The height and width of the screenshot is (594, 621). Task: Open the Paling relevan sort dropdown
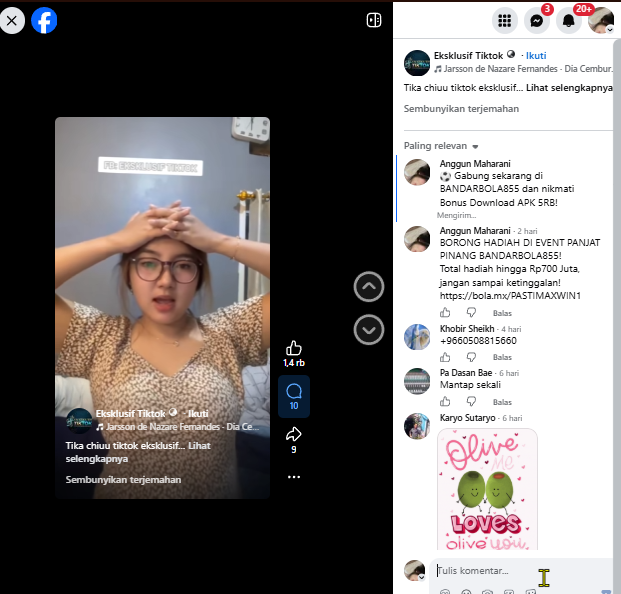coord(441,146)
